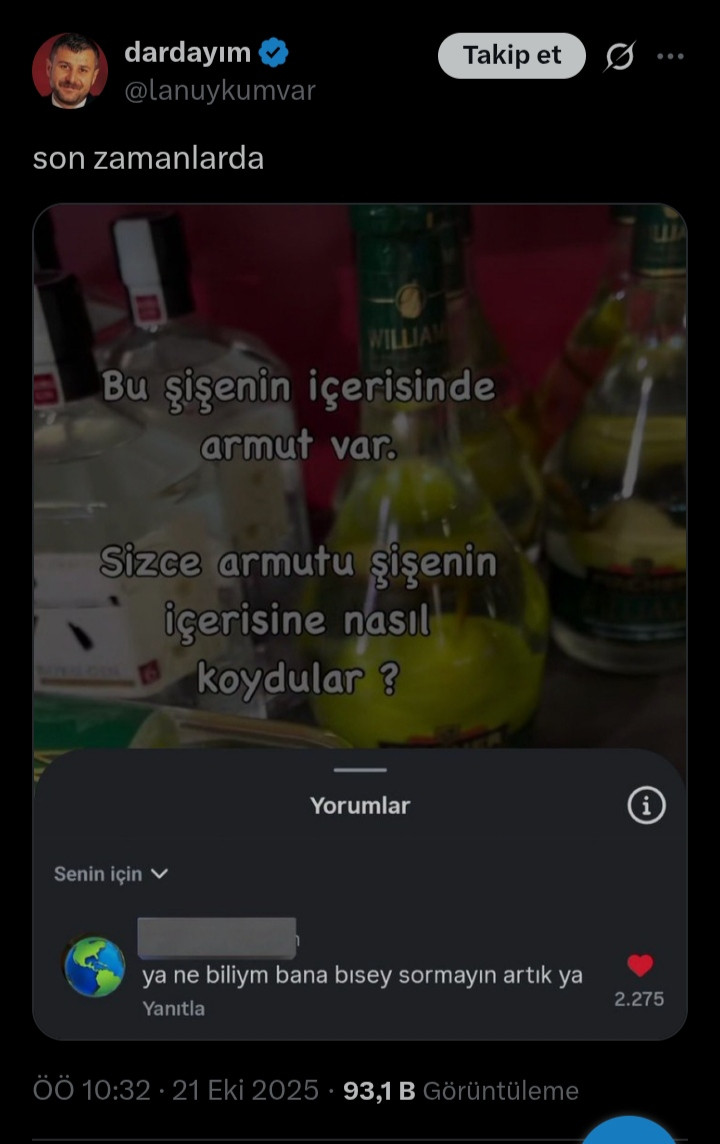The height and width of the screenshot is (1144, 720).
Task: Follow dardayım with Takip et button
Action: (x=511, y=56)
